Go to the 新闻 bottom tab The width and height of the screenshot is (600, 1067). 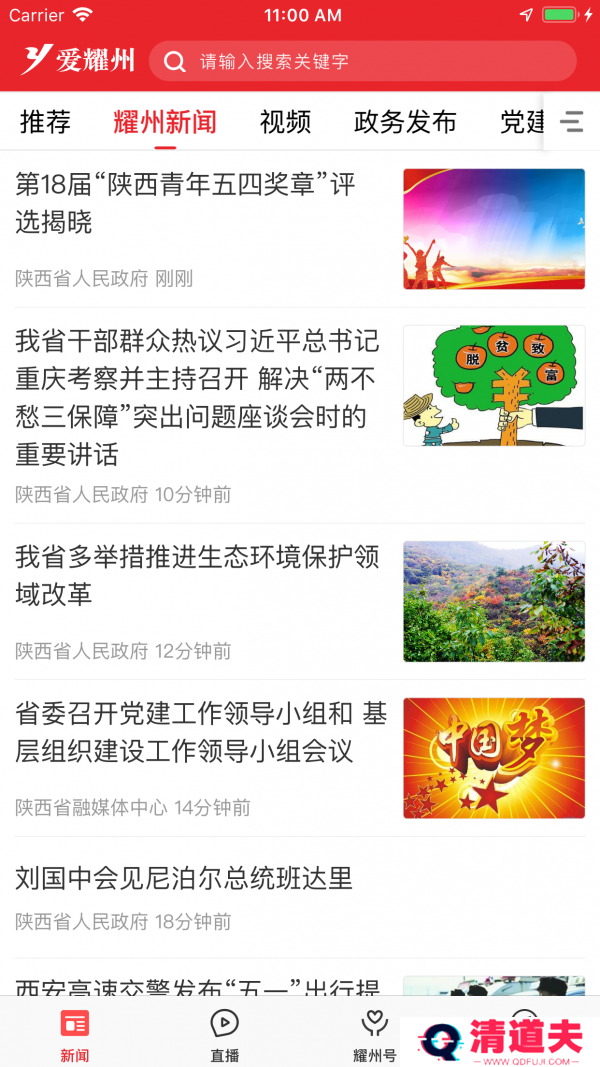[75, 1035]
